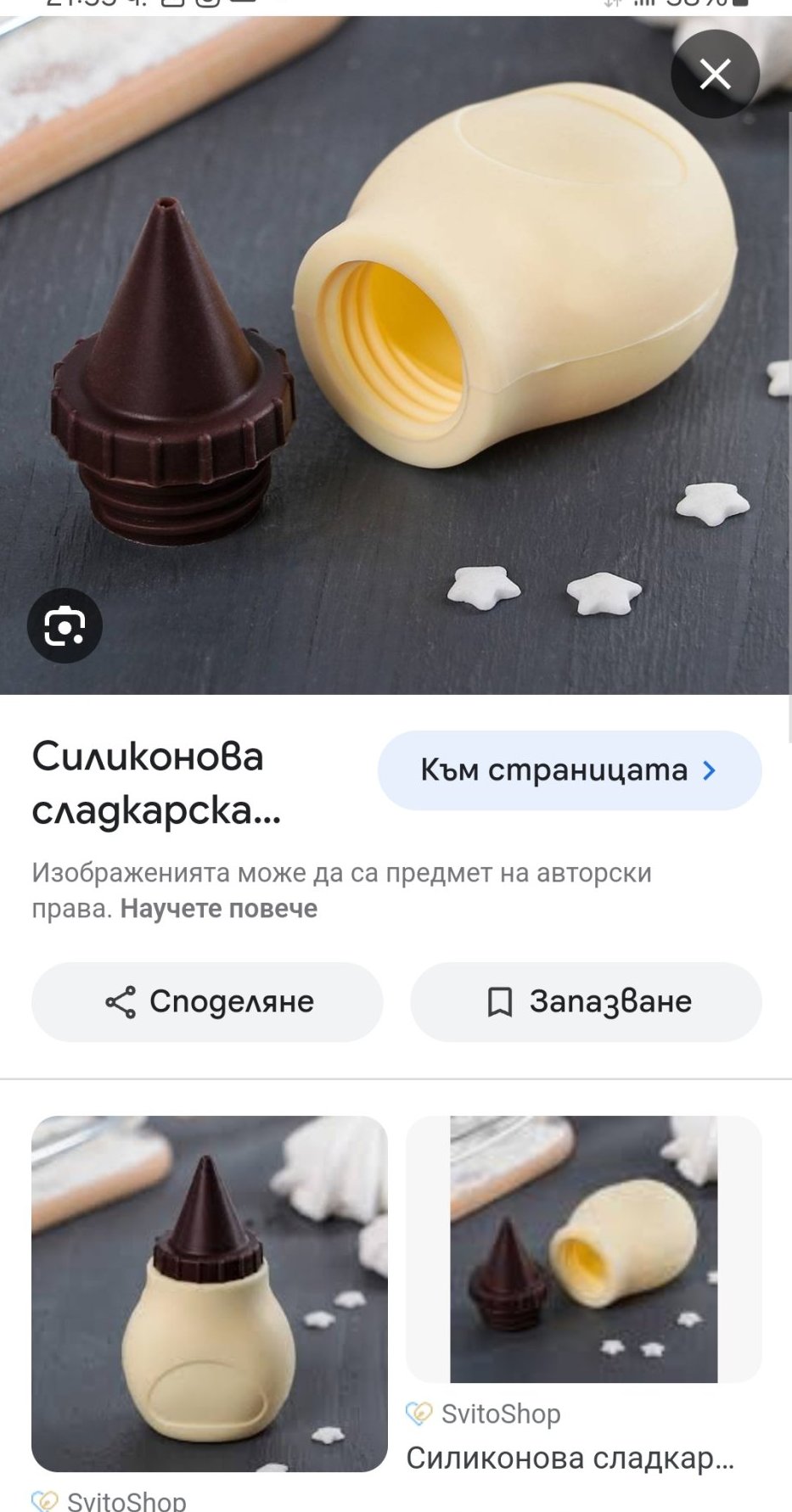The height and width of the screenshot is (1512, 792).
Task: Share this image via Споделяне
Action: pyautogui.click(x=207, y=1002)
